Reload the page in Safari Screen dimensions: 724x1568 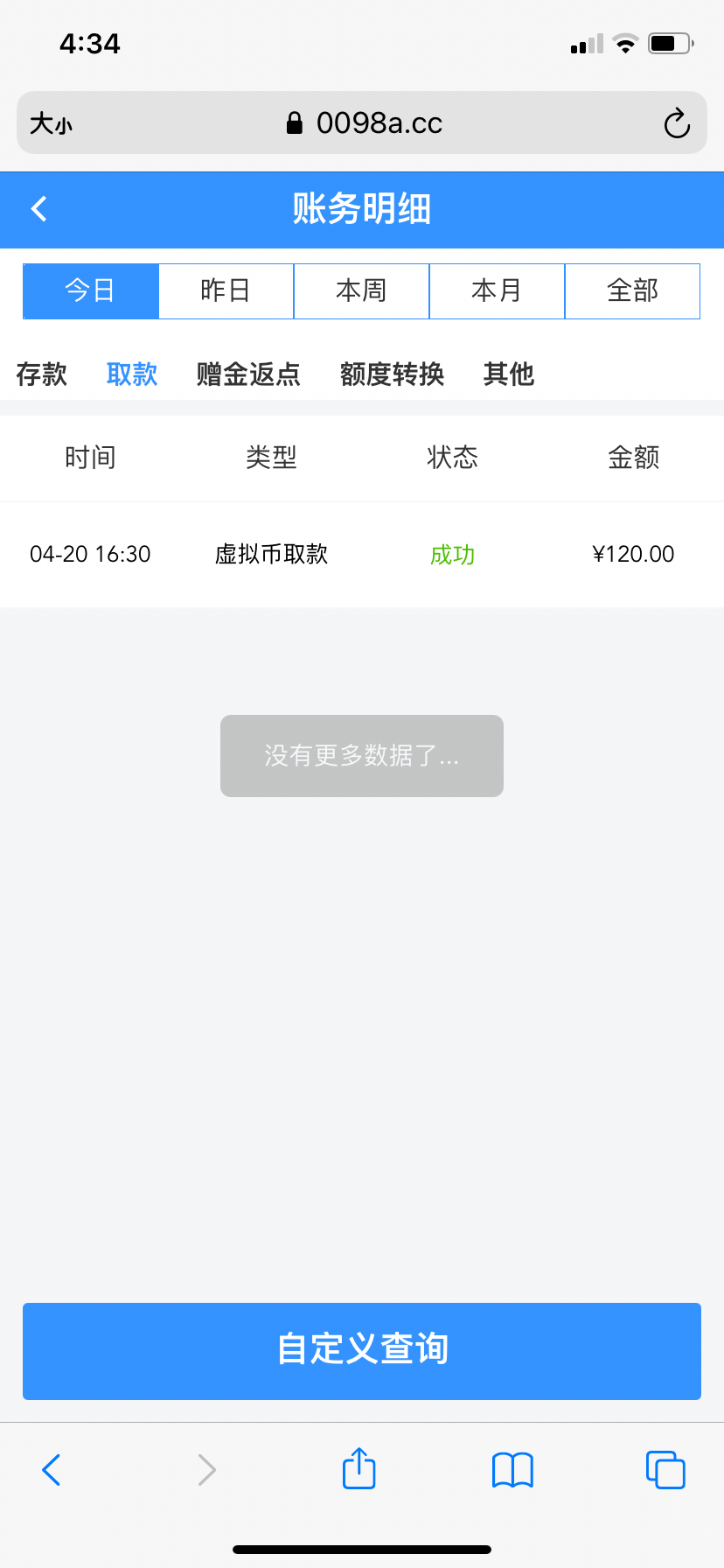[677, 123]
